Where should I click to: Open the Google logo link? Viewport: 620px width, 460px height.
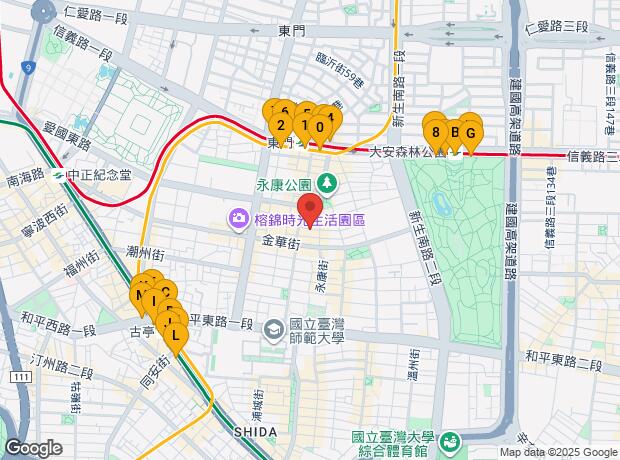(32, 447)
